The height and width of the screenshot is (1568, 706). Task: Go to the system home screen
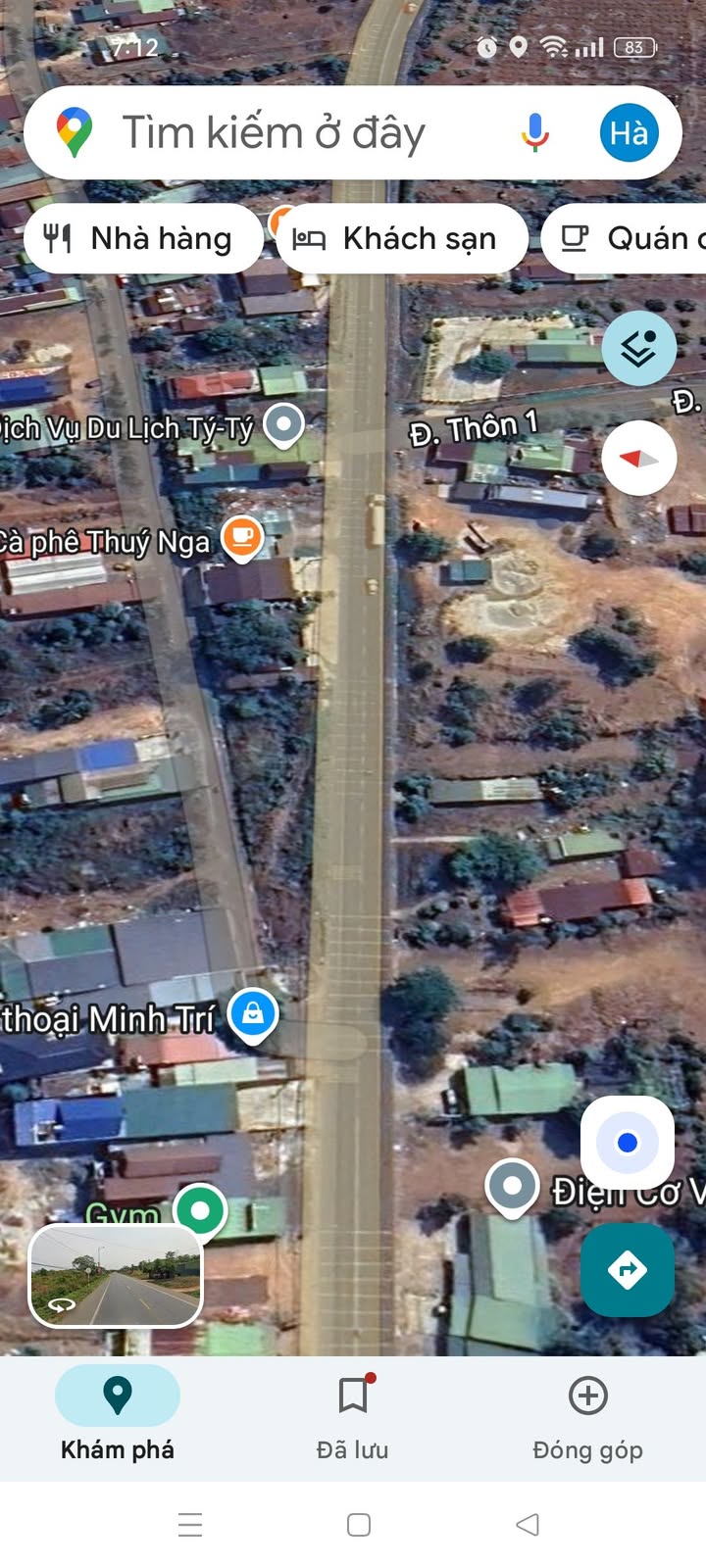pos(359,1524)
